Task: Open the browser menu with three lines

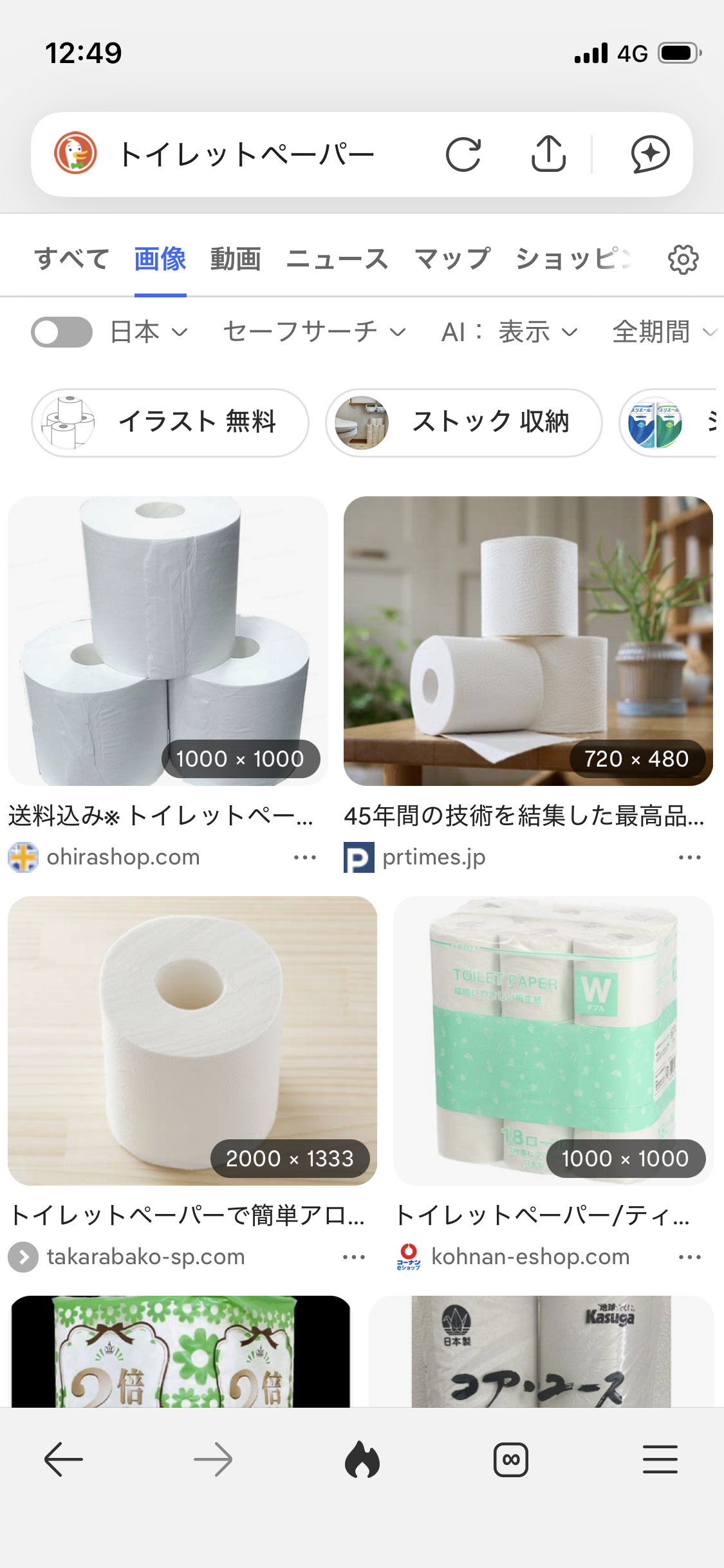Action: (x=660, y=1459)
